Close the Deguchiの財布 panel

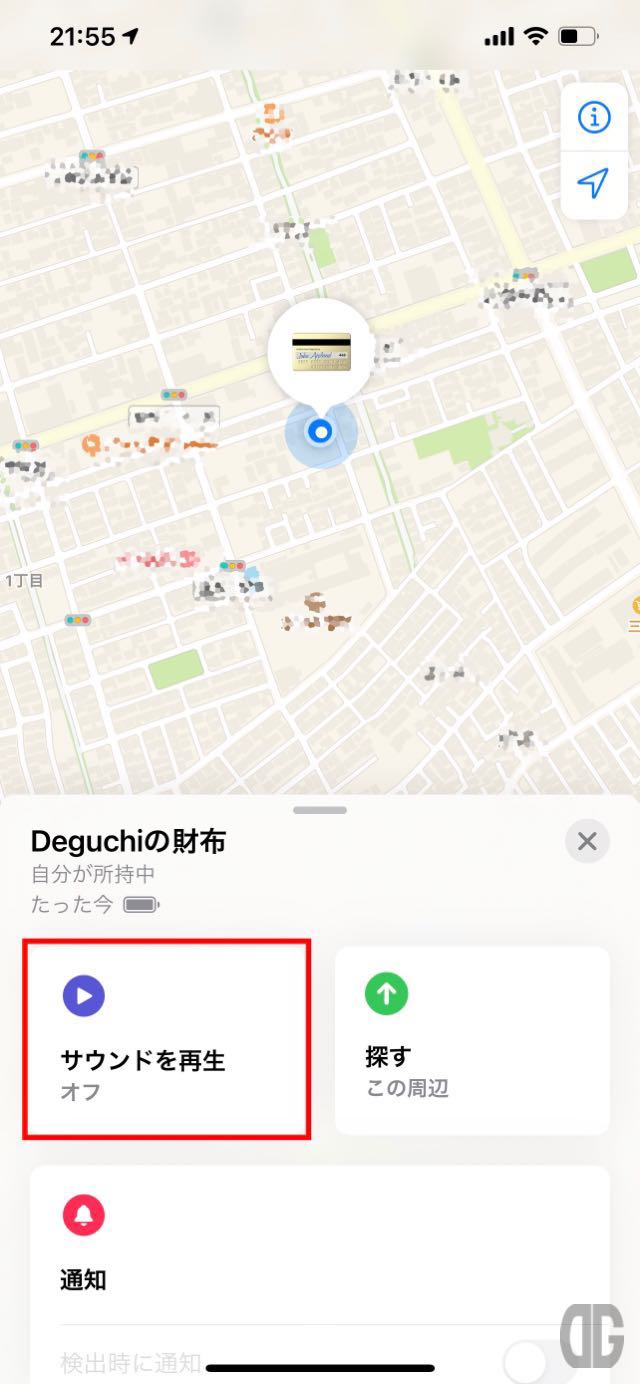[x=587, y=842]
